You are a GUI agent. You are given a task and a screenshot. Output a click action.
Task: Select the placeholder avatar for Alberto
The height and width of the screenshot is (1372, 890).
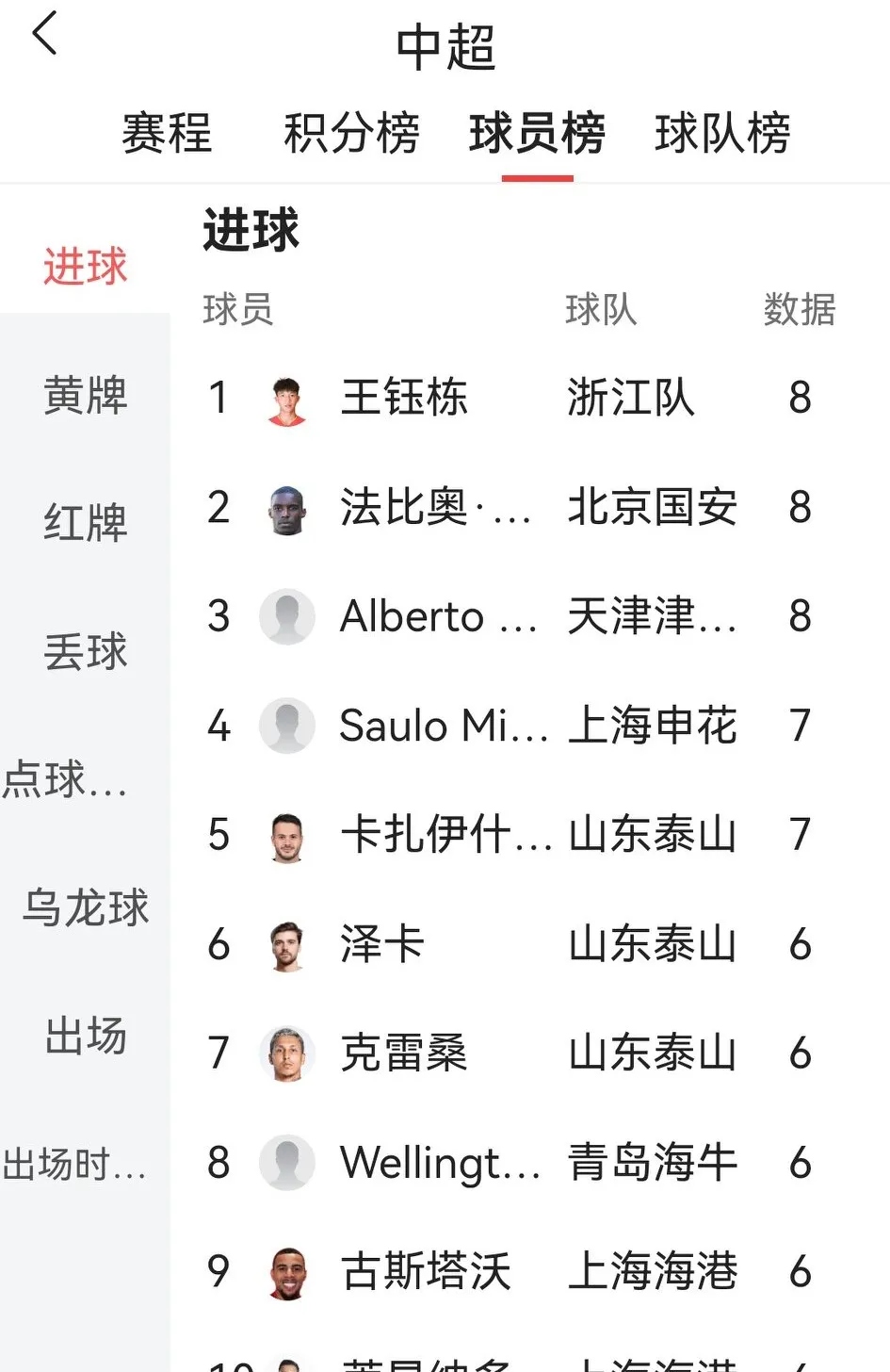(x=286, y=616)
